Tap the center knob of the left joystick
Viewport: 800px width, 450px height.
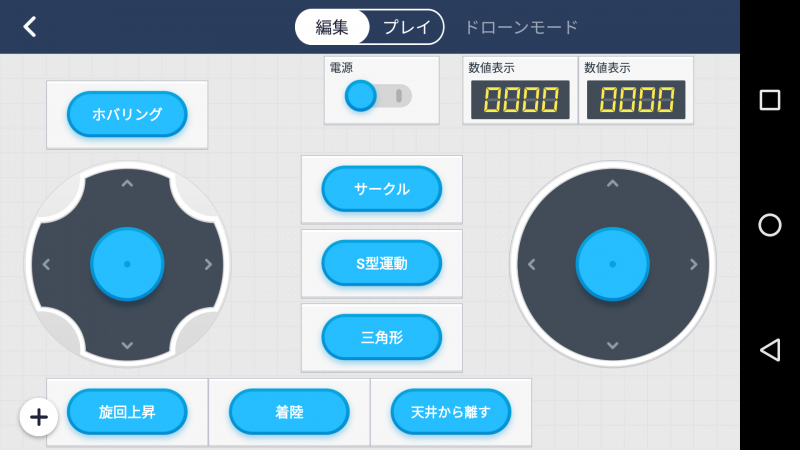(x=127, y=264)
